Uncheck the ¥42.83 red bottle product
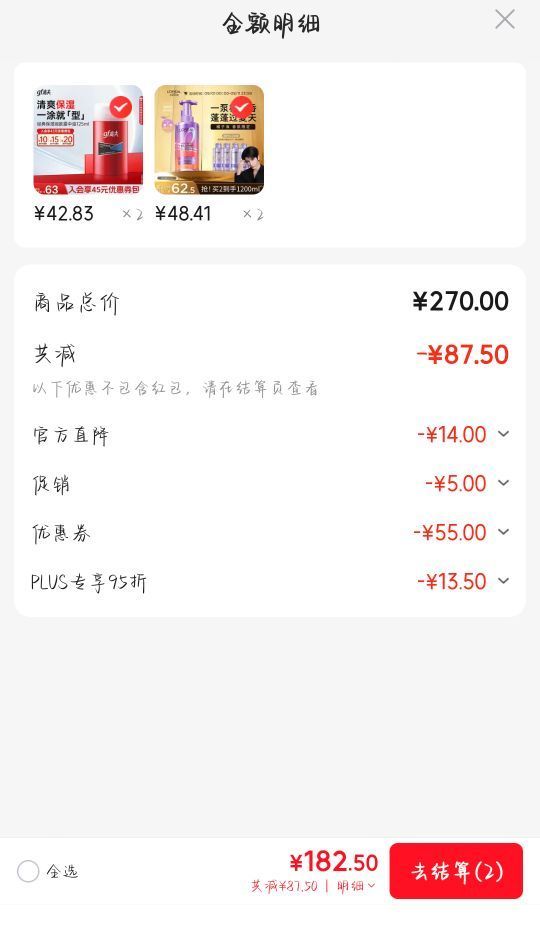 pos(121,108)
